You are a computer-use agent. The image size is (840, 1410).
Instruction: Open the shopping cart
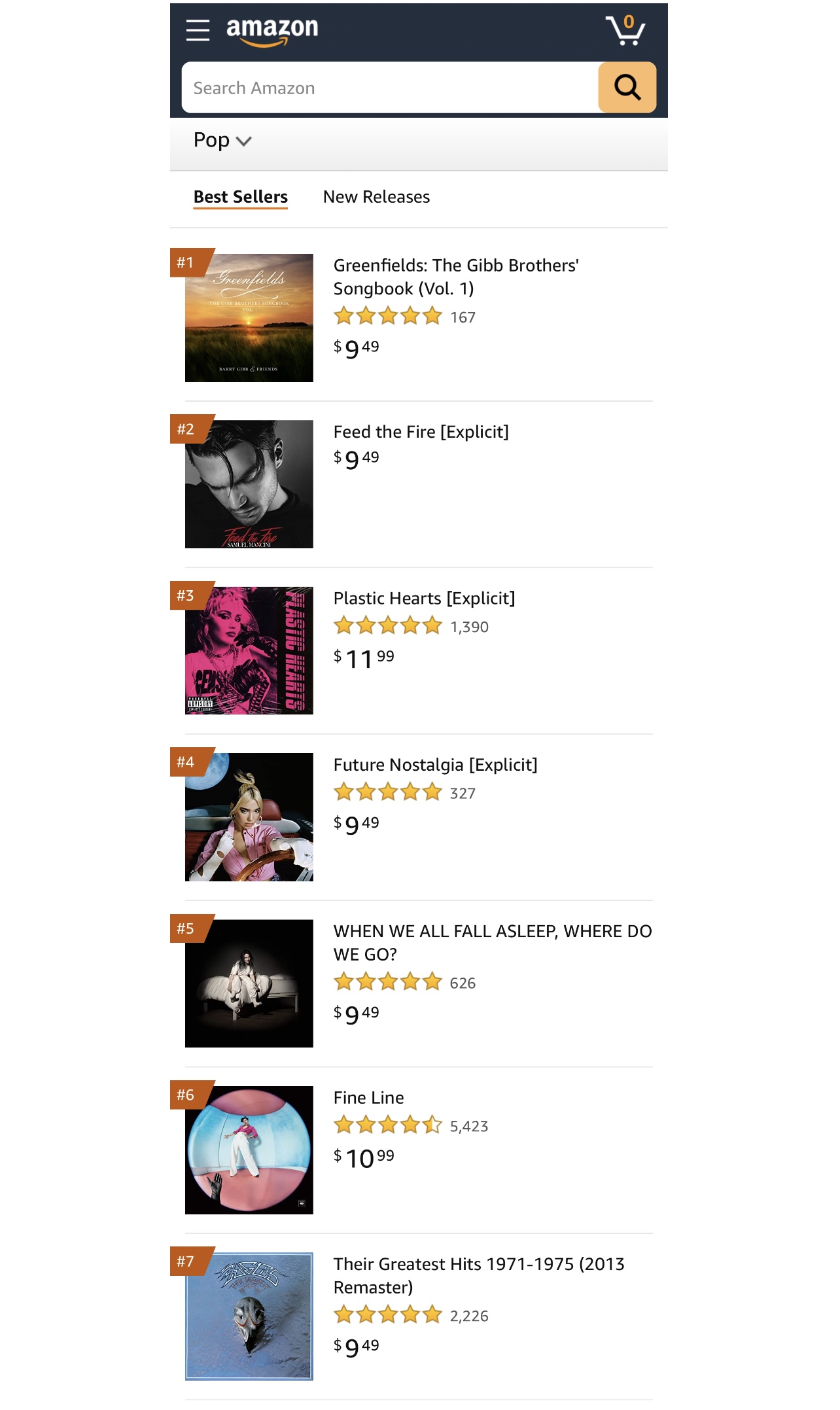pos(625,30)
